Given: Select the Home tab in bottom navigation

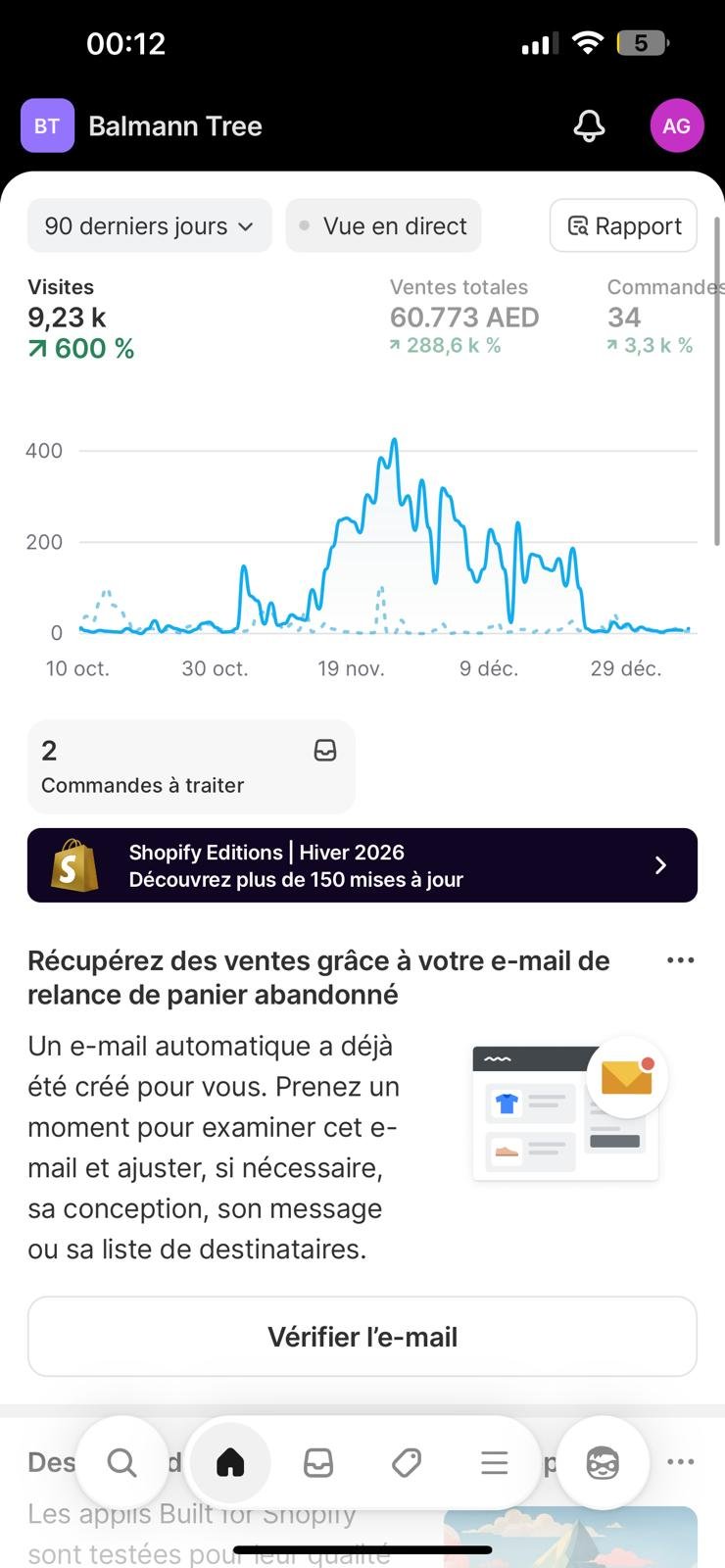Looking at the screenshot, I should coord(230,1462).
